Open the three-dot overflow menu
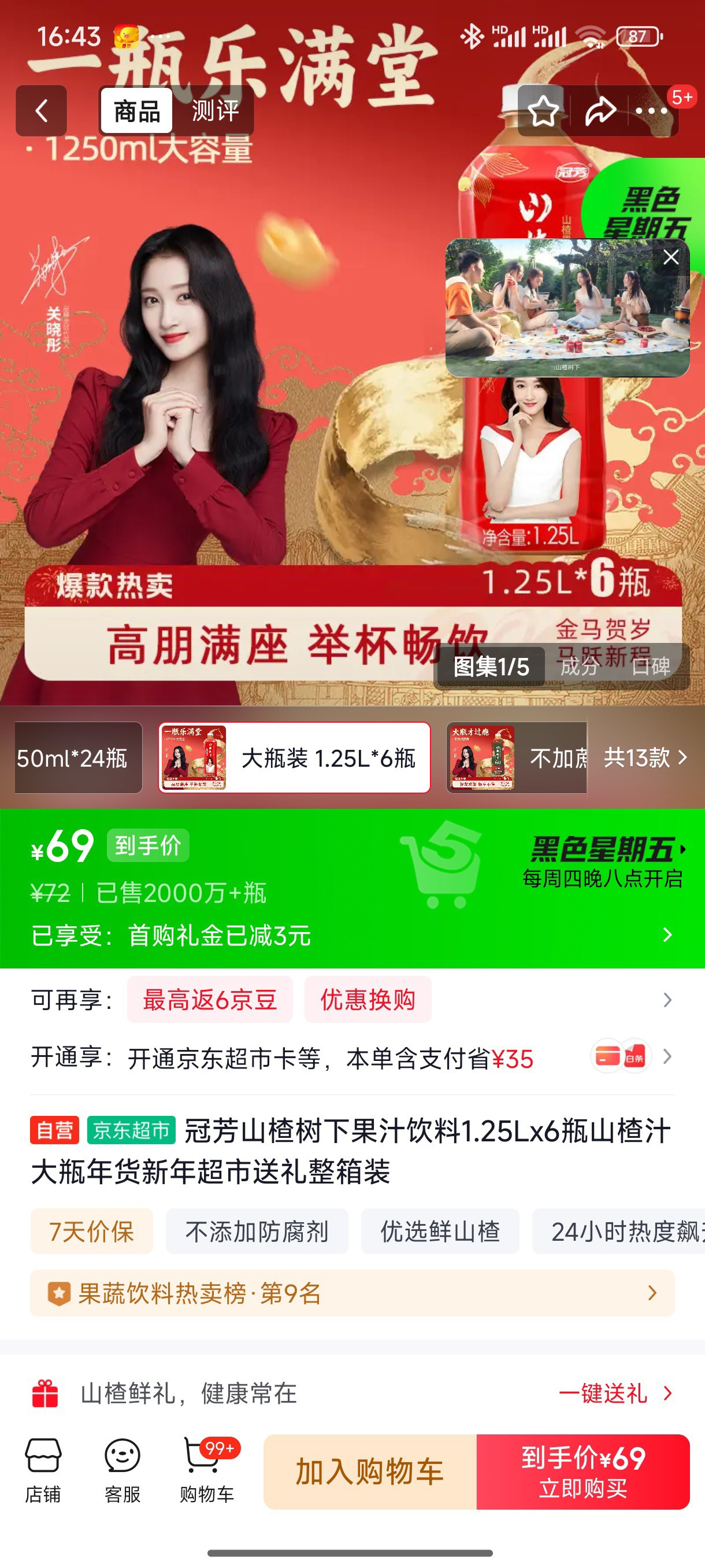 pos(651,111)
